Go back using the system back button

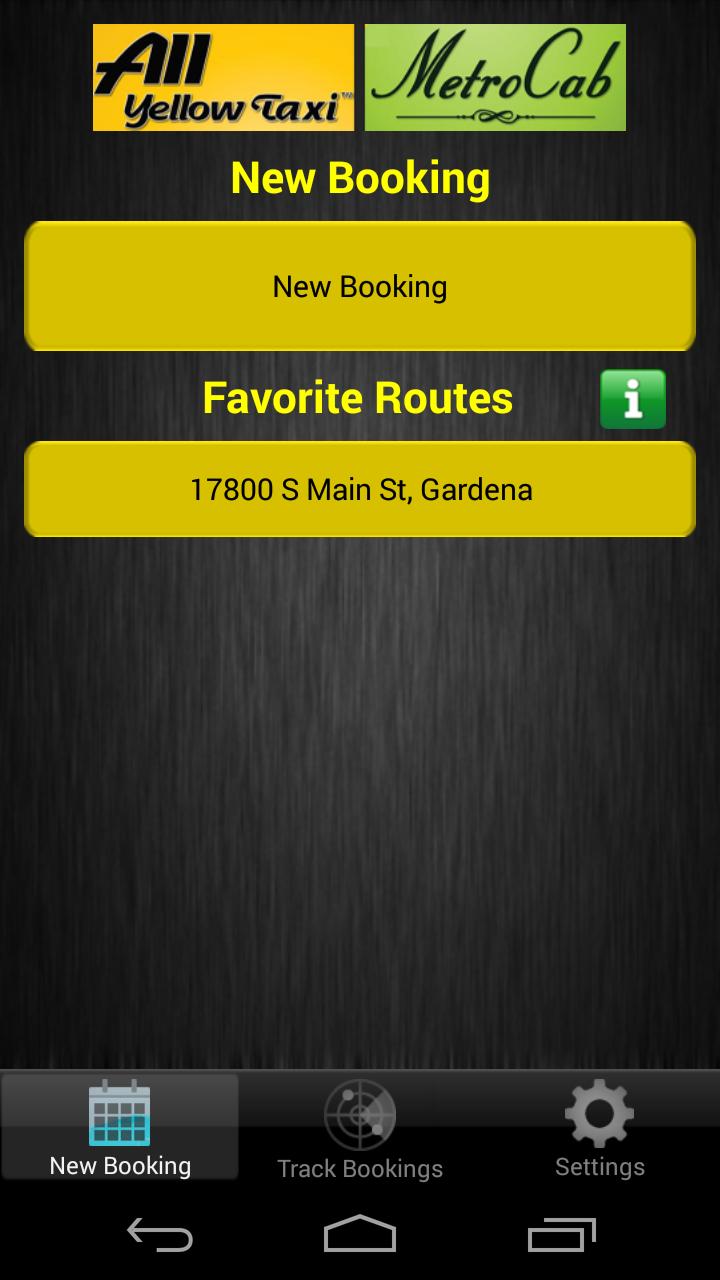click(x=160, y=1236)
